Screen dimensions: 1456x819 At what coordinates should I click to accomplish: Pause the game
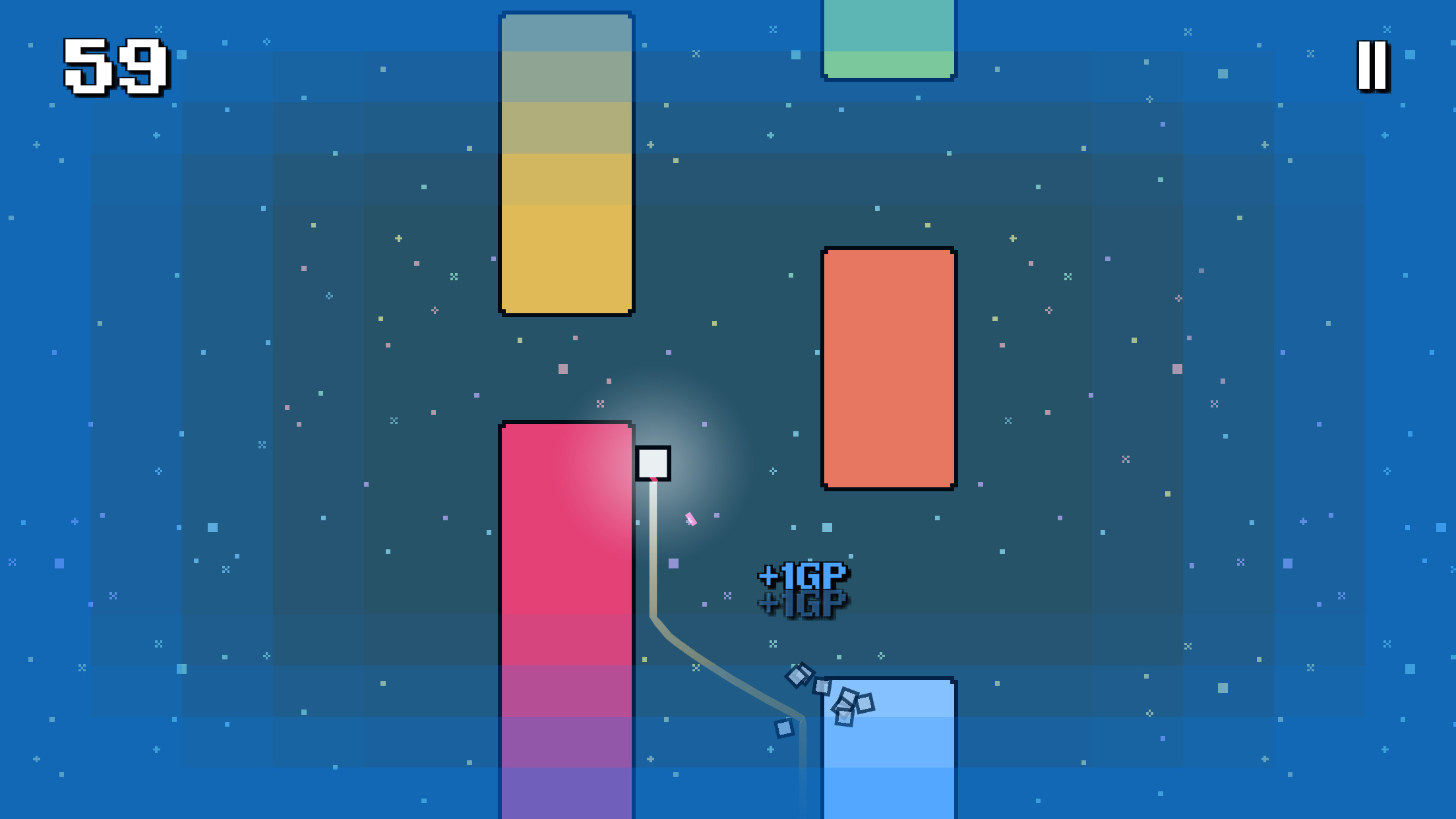pyautogui.click(x=1372, y=65)
